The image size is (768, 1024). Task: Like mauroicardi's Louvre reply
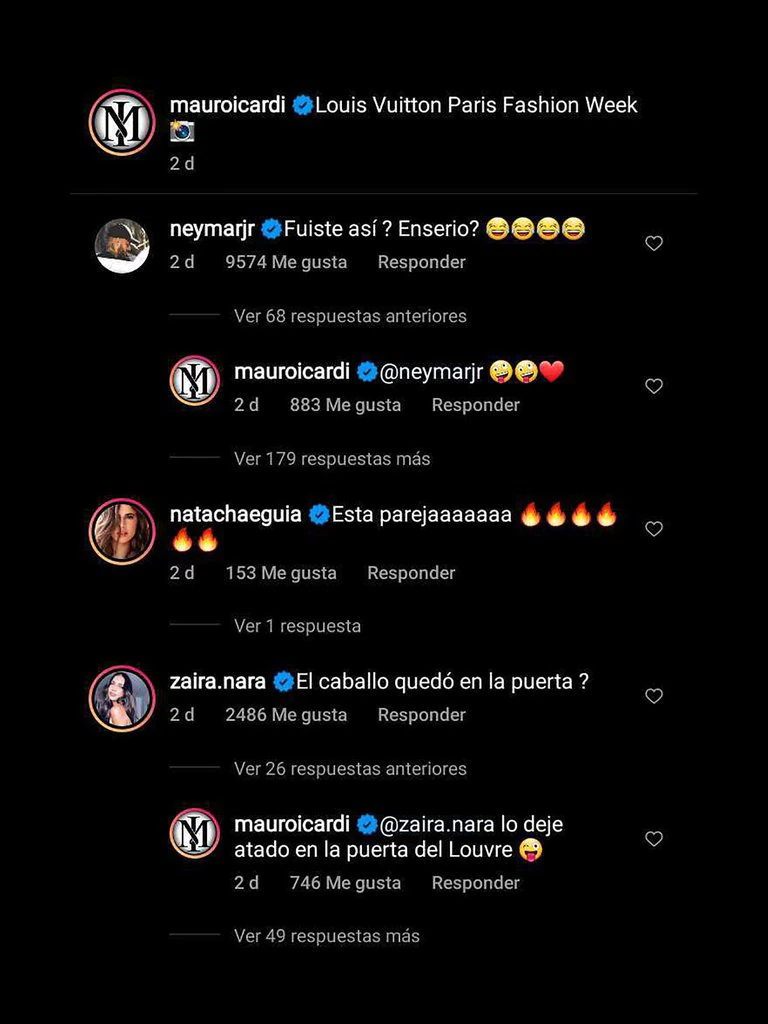pos(654,839)
